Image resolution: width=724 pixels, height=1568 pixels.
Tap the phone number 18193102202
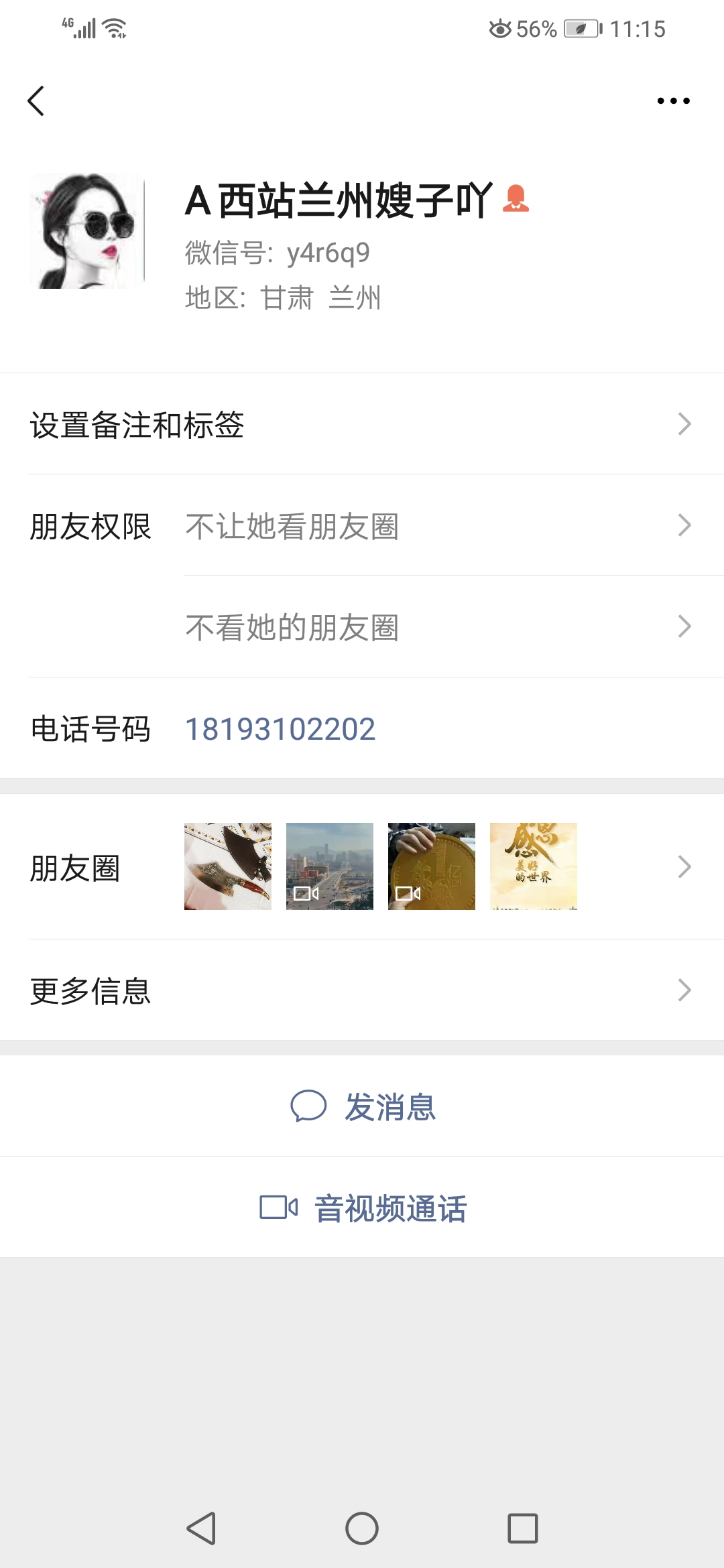click(280, 729)
